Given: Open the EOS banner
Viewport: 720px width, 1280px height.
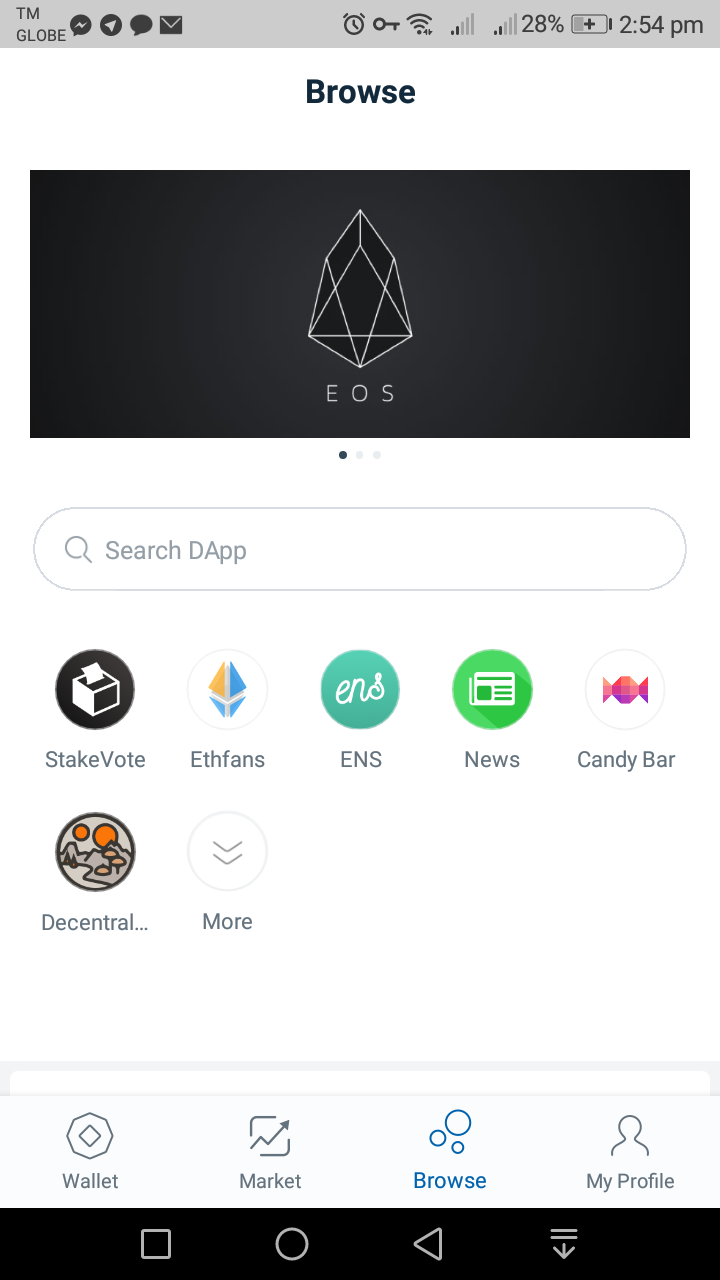Looking at the screenshot, I should (x=360, y=304).
